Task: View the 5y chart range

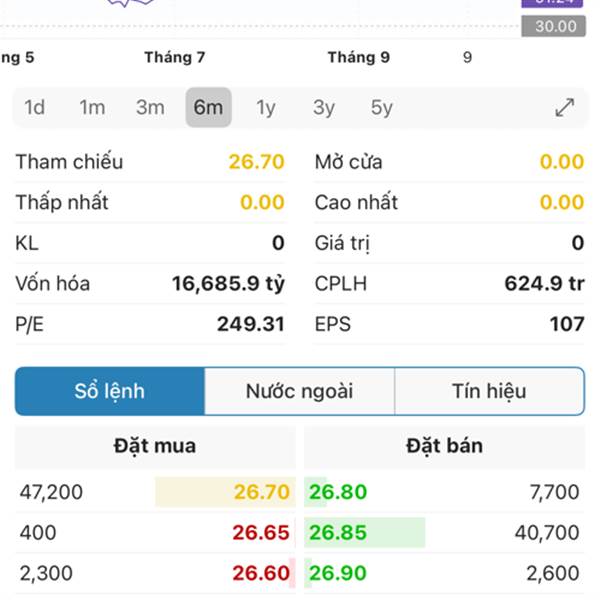Action: click(x=382, y=108)
